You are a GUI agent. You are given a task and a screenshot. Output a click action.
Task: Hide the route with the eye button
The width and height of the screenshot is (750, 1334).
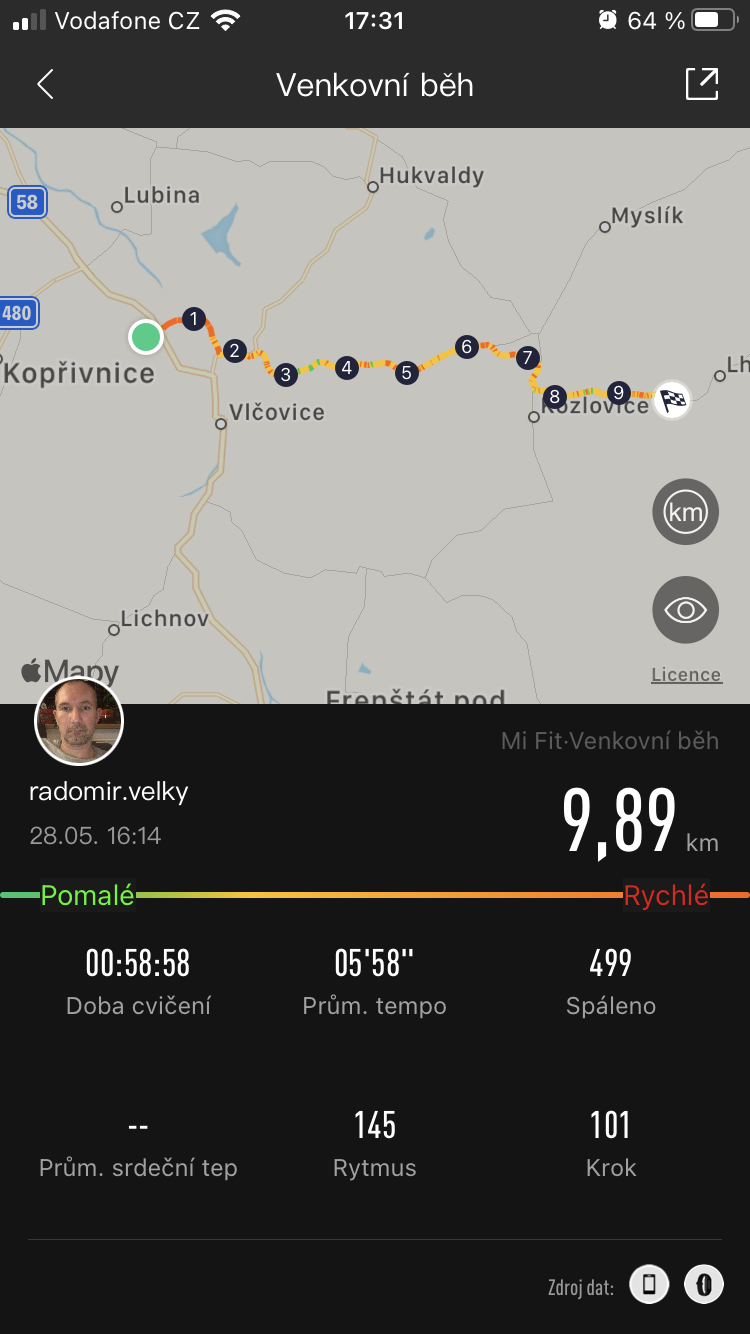click(x=685, y=610)
